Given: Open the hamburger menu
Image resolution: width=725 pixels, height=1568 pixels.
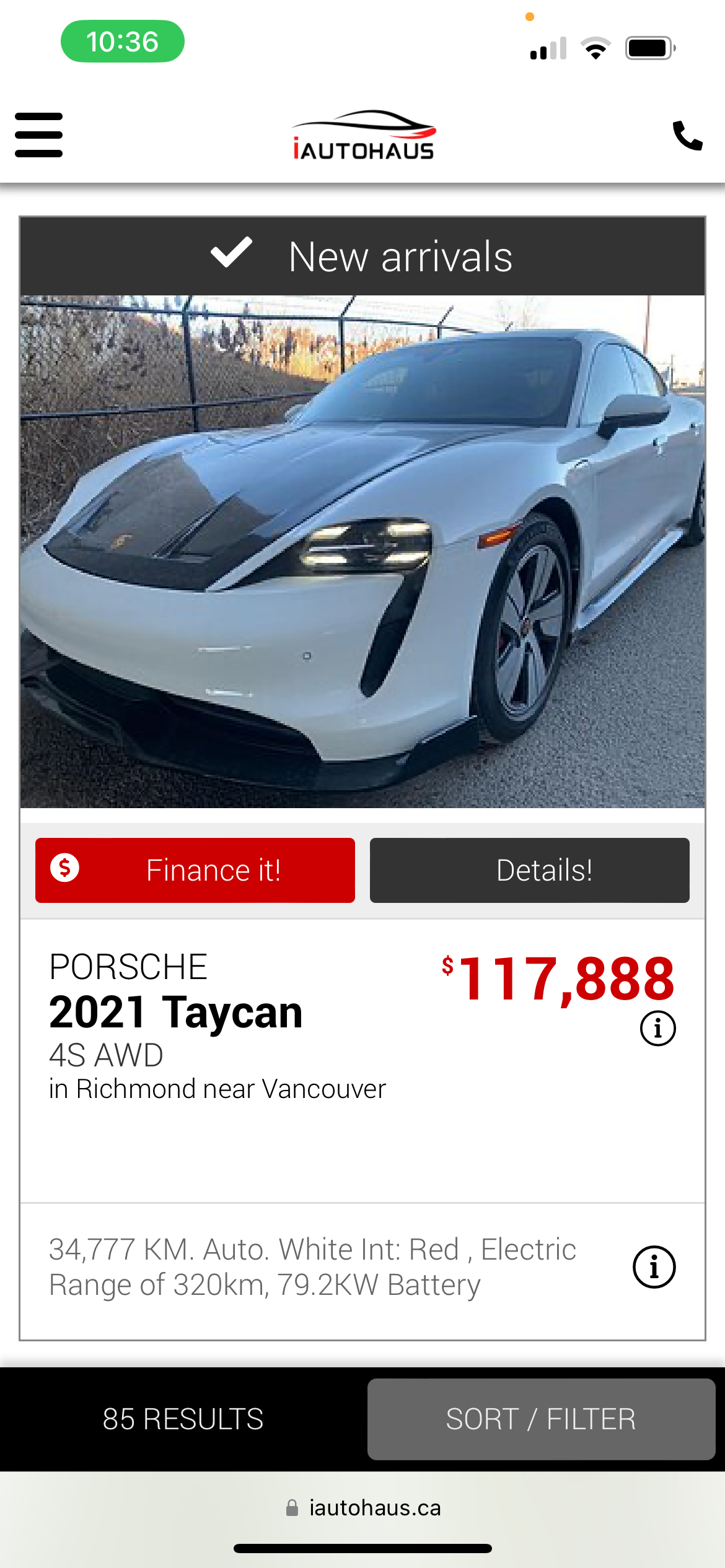Looking at the screenshot, I should [x=38, y=135].
